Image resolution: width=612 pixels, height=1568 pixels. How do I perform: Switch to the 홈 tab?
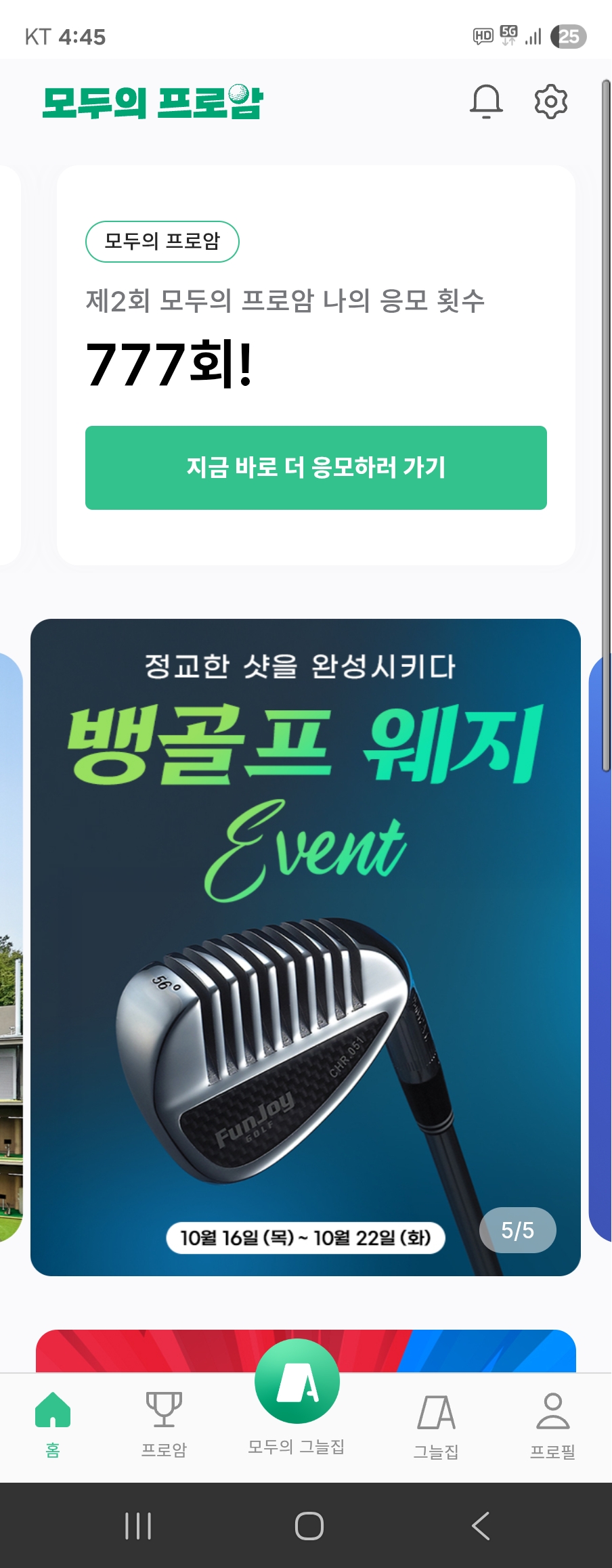click(53, 1423)
